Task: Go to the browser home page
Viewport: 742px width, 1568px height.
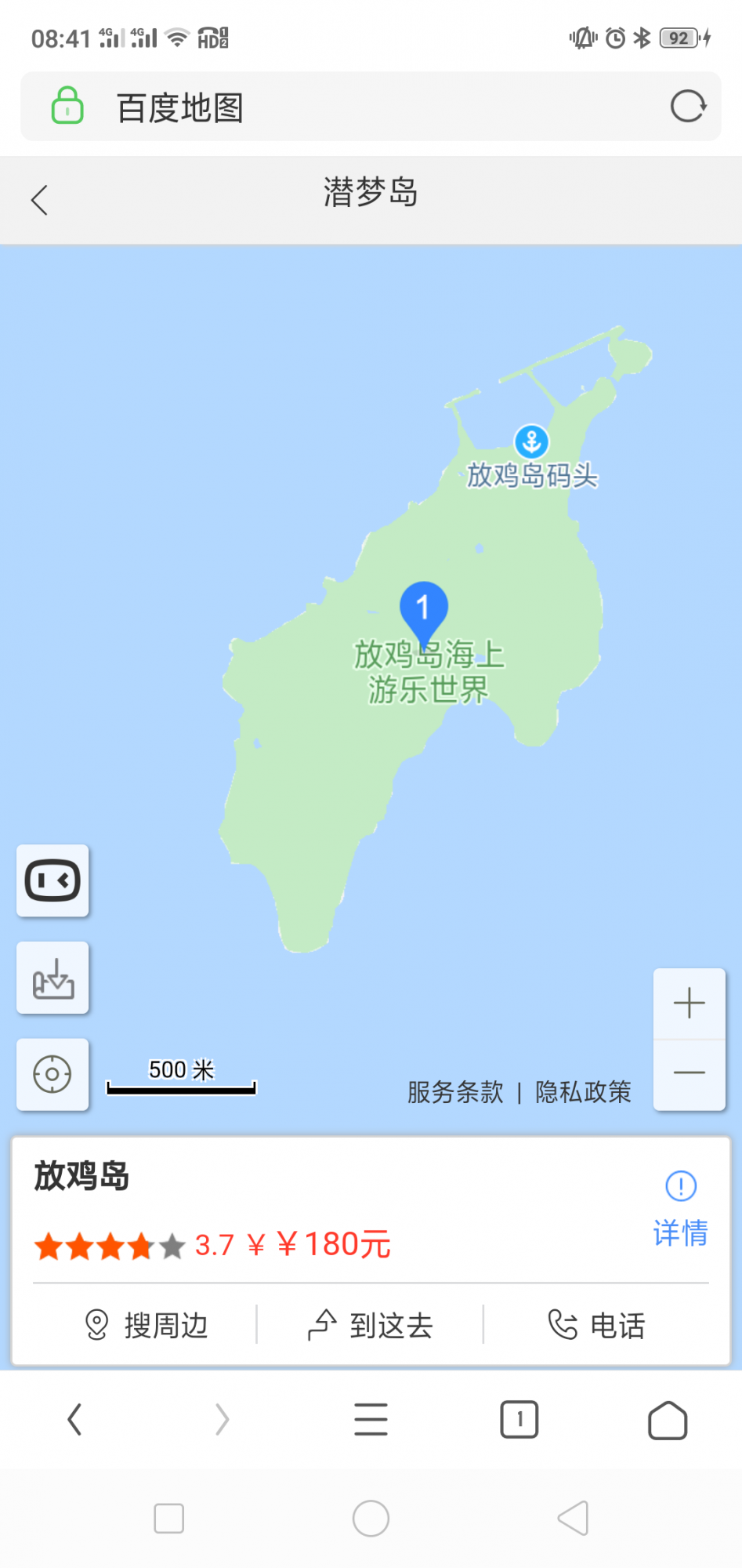Action: click(668, 1420)
